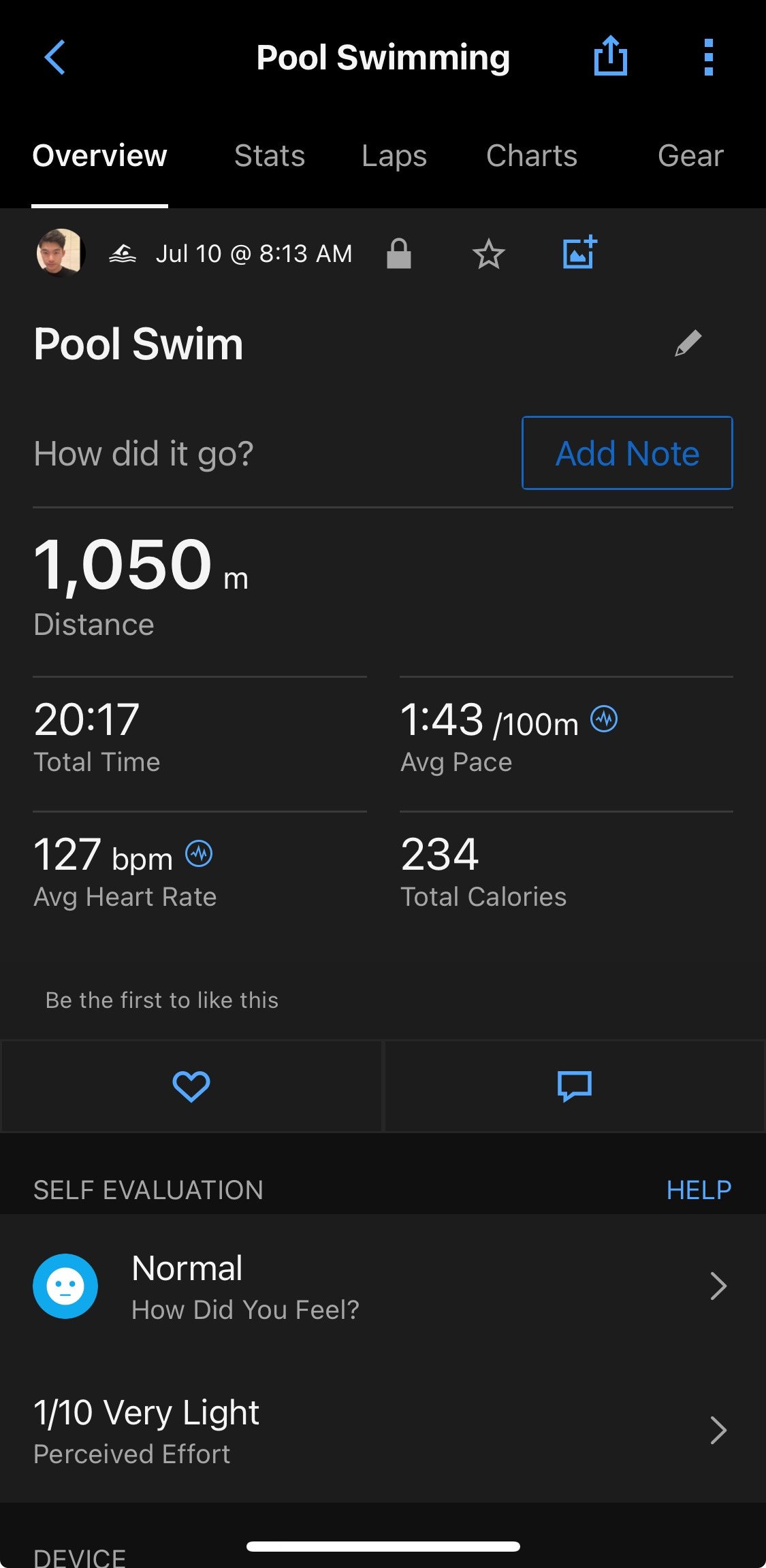Screen dimensions: 766x1568
Task: Open the Gear tab
Action: click(690, 156)
